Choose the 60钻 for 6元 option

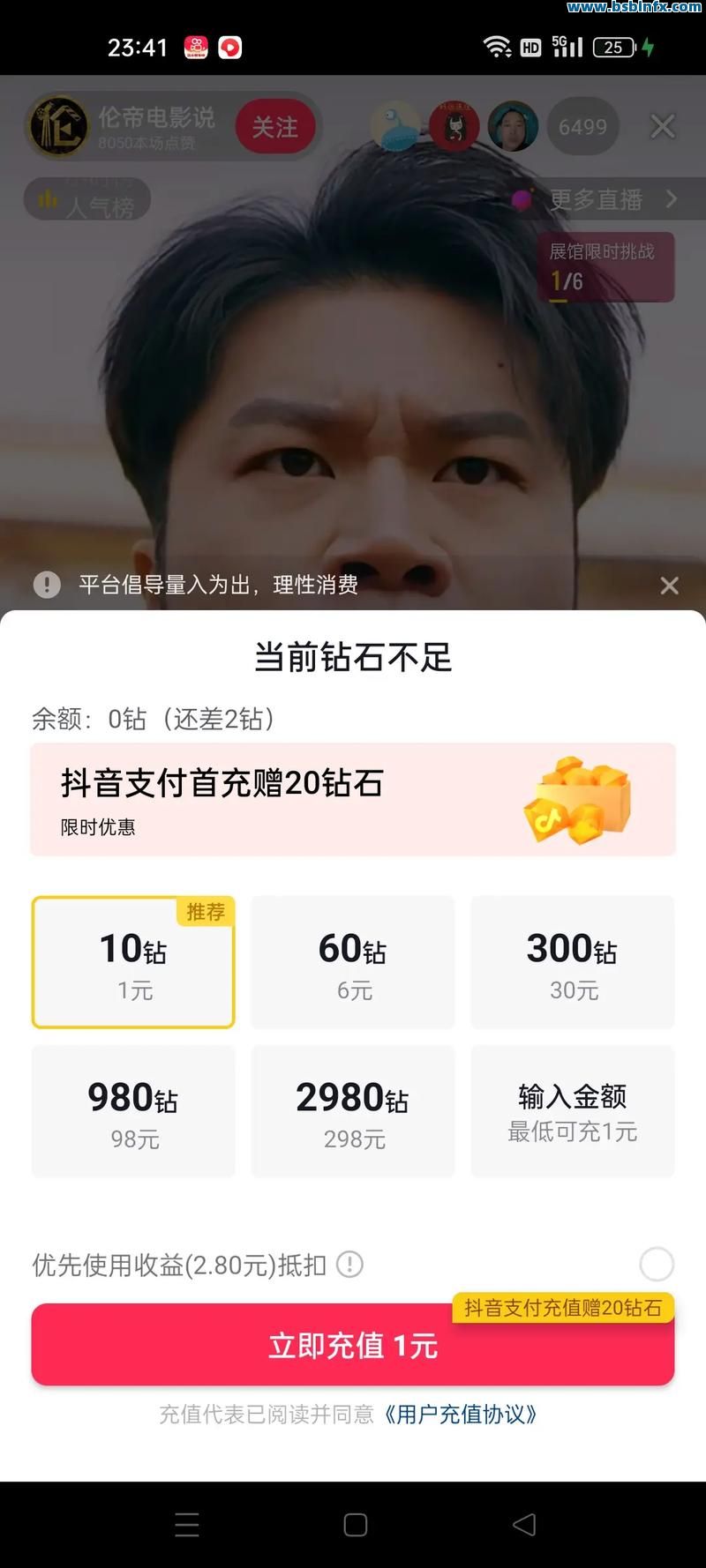353,962
